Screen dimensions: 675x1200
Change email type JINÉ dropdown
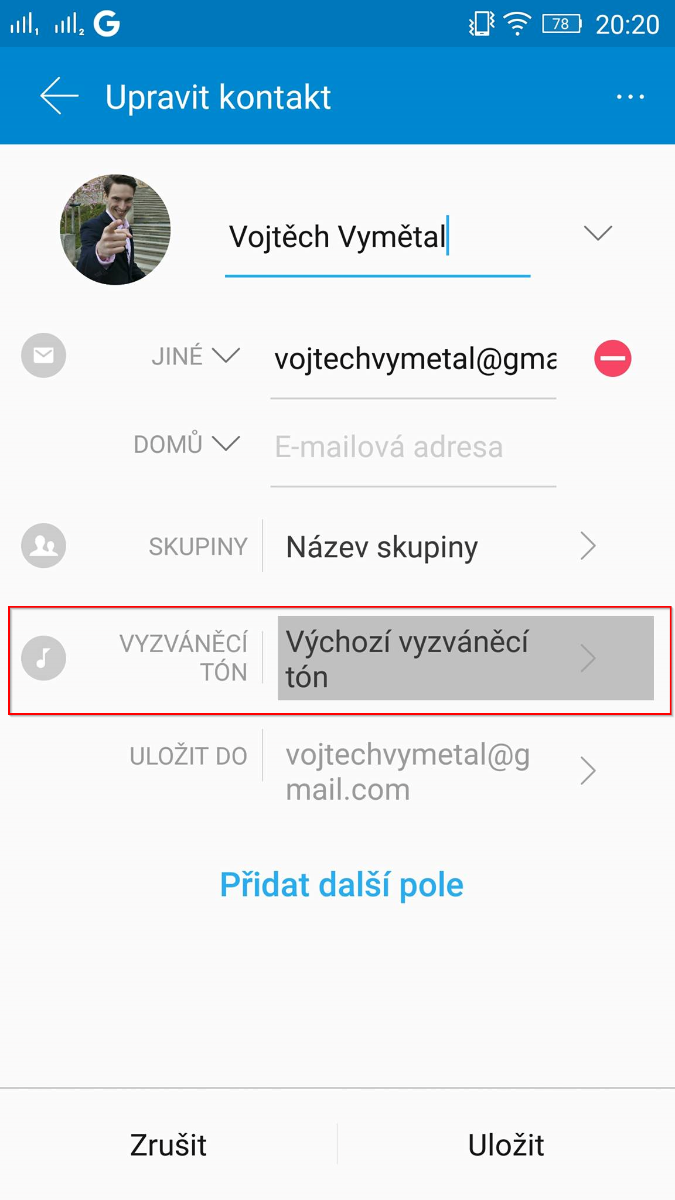point(196,356)
